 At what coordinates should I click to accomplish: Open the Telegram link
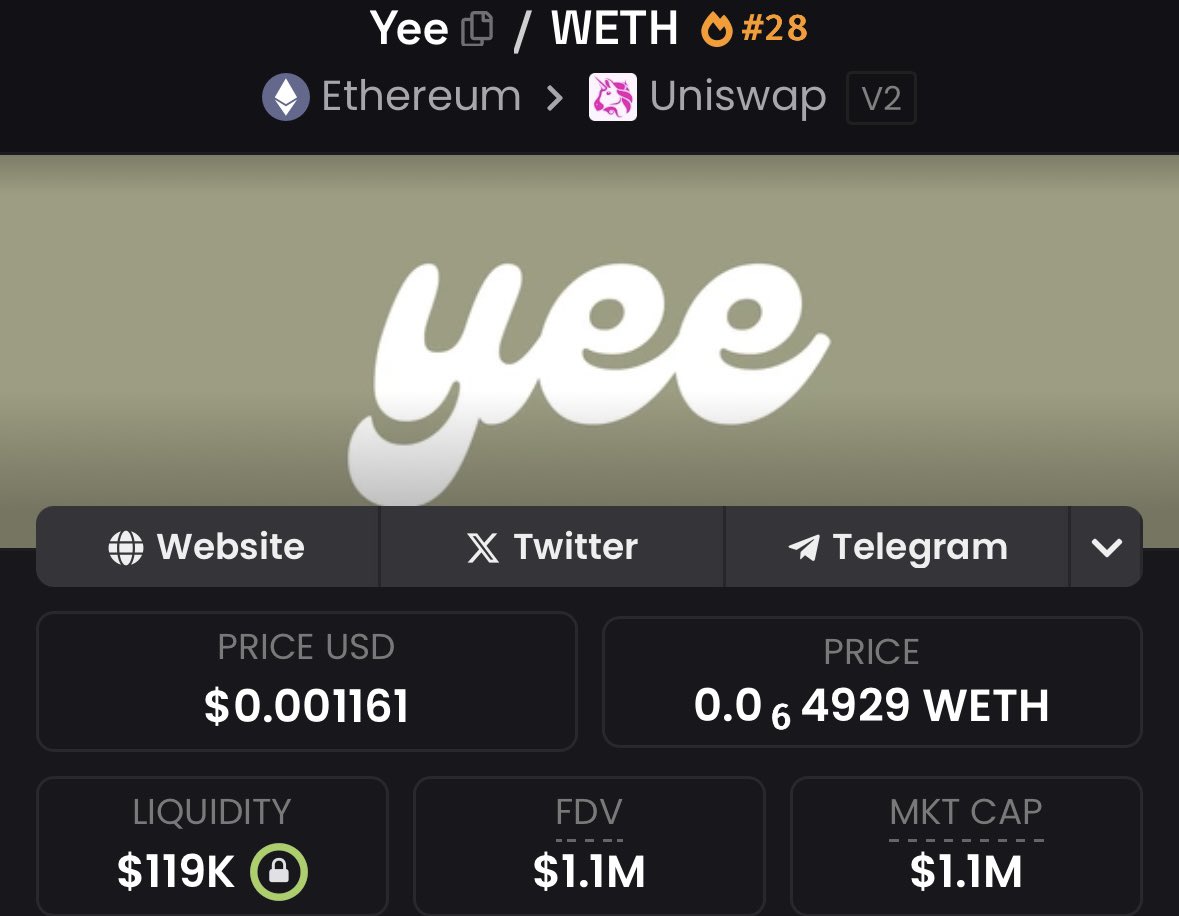click(x=897, y=547)
